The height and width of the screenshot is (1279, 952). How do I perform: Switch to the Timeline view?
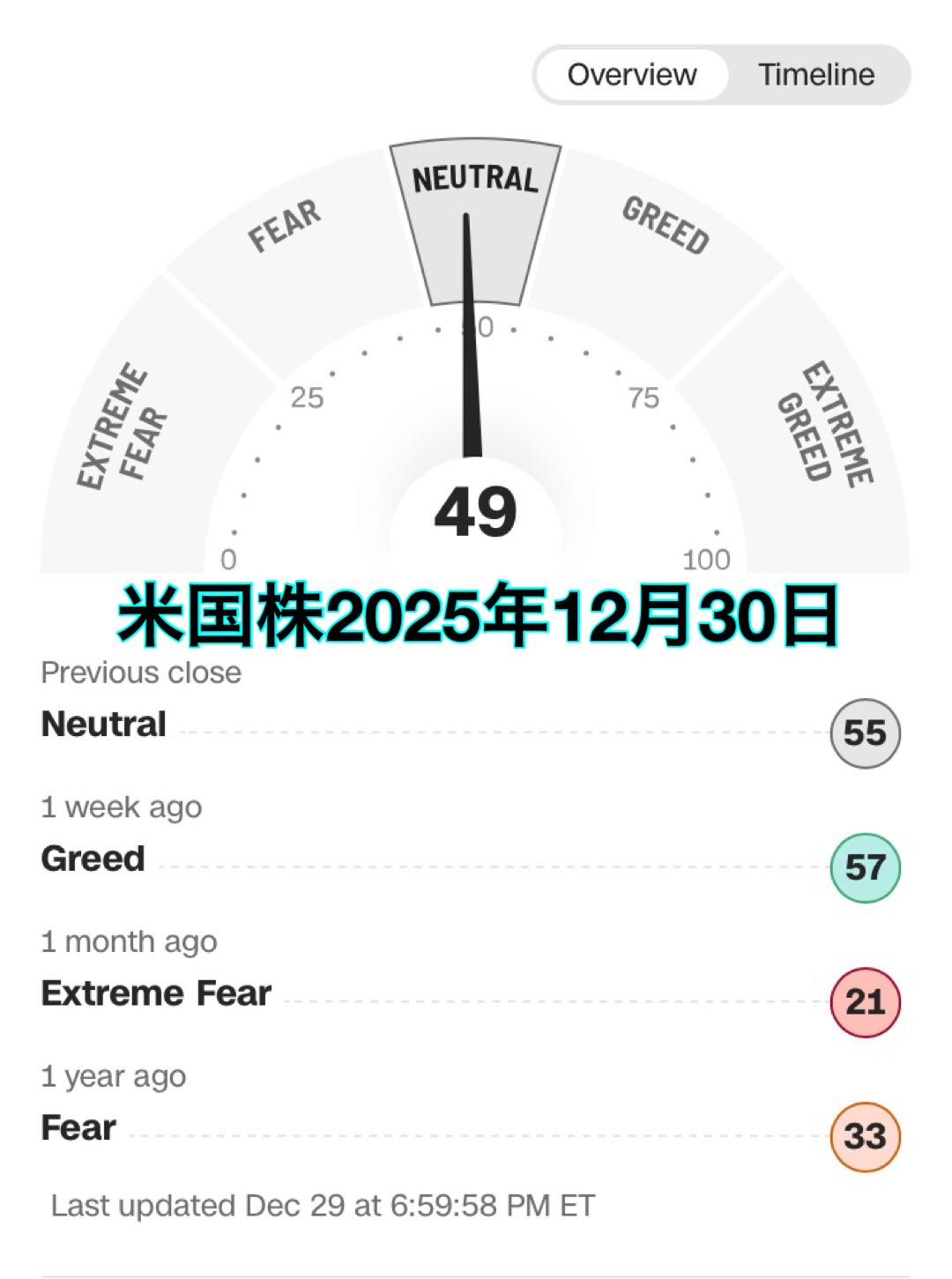point(816,75)
